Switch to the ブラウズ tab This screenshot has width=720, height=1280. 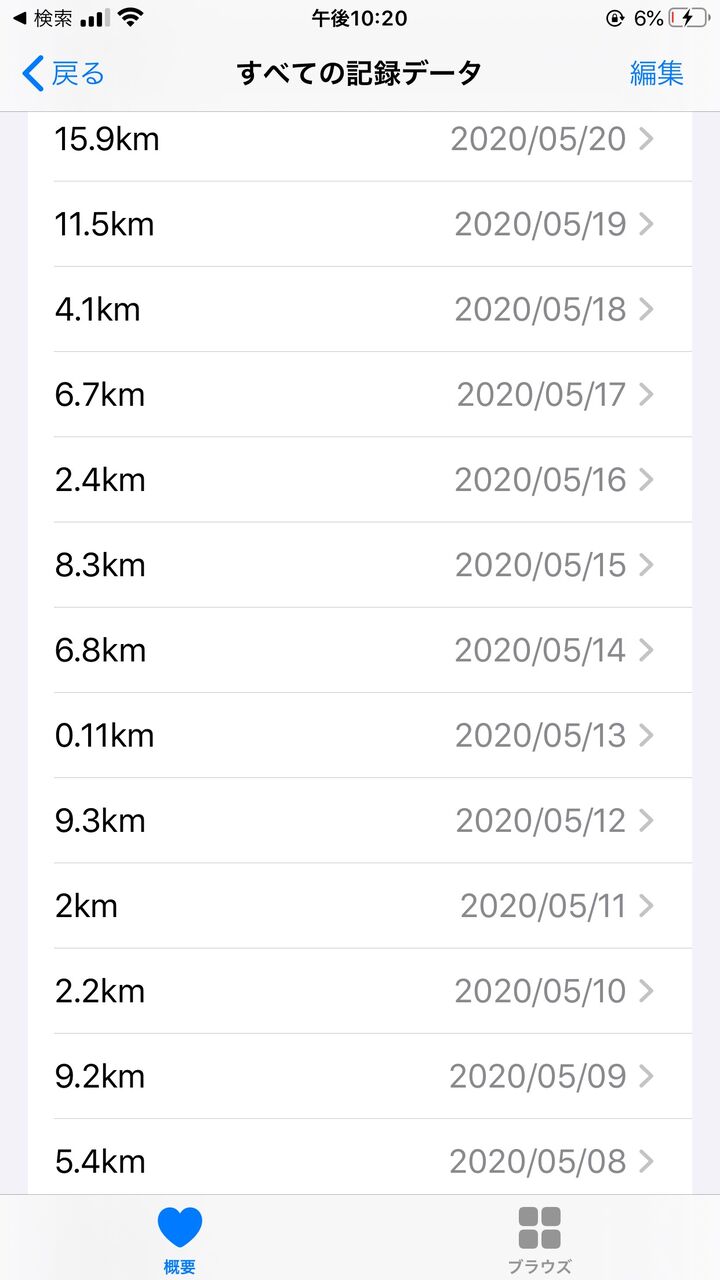click(x=539, y=1238)
